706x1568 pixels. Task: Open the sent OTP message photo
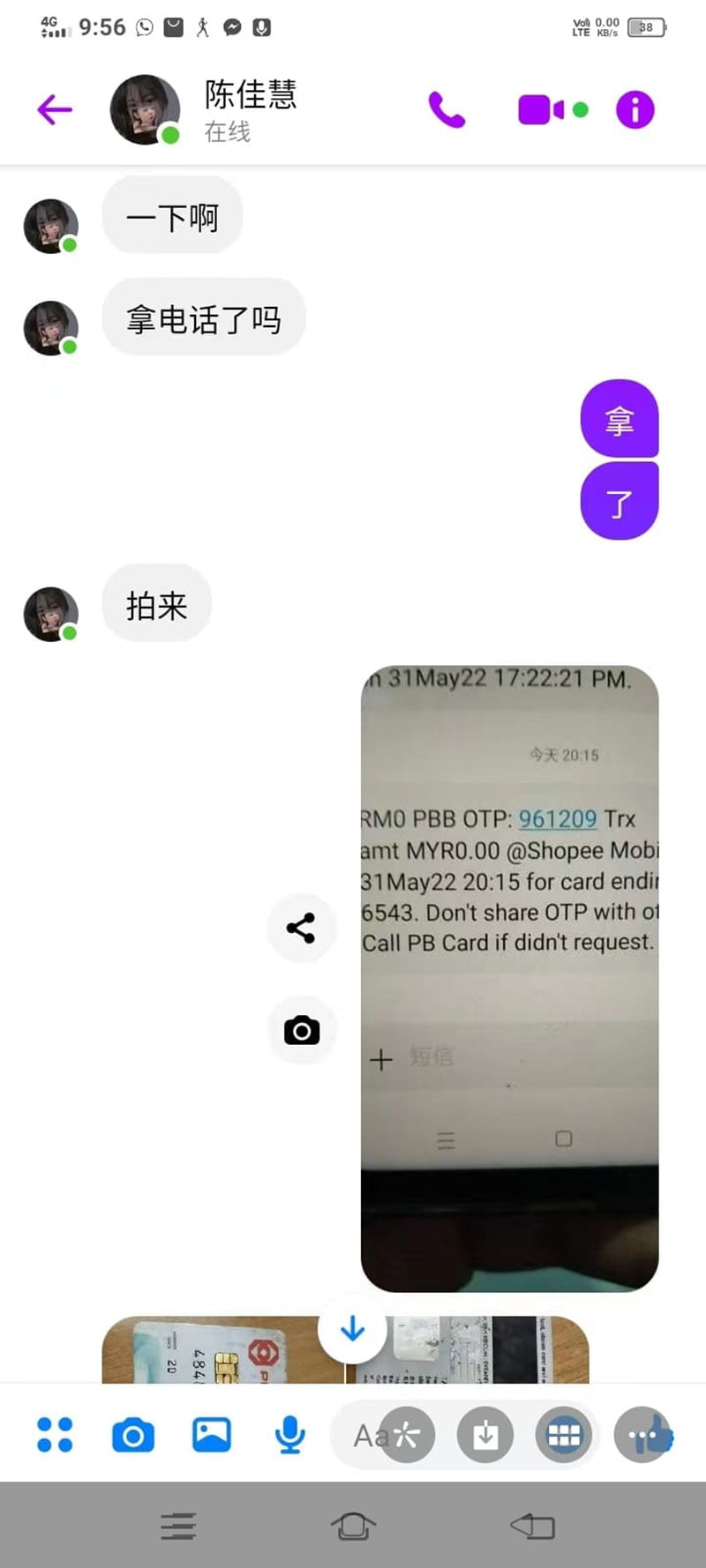click(509, 978)
